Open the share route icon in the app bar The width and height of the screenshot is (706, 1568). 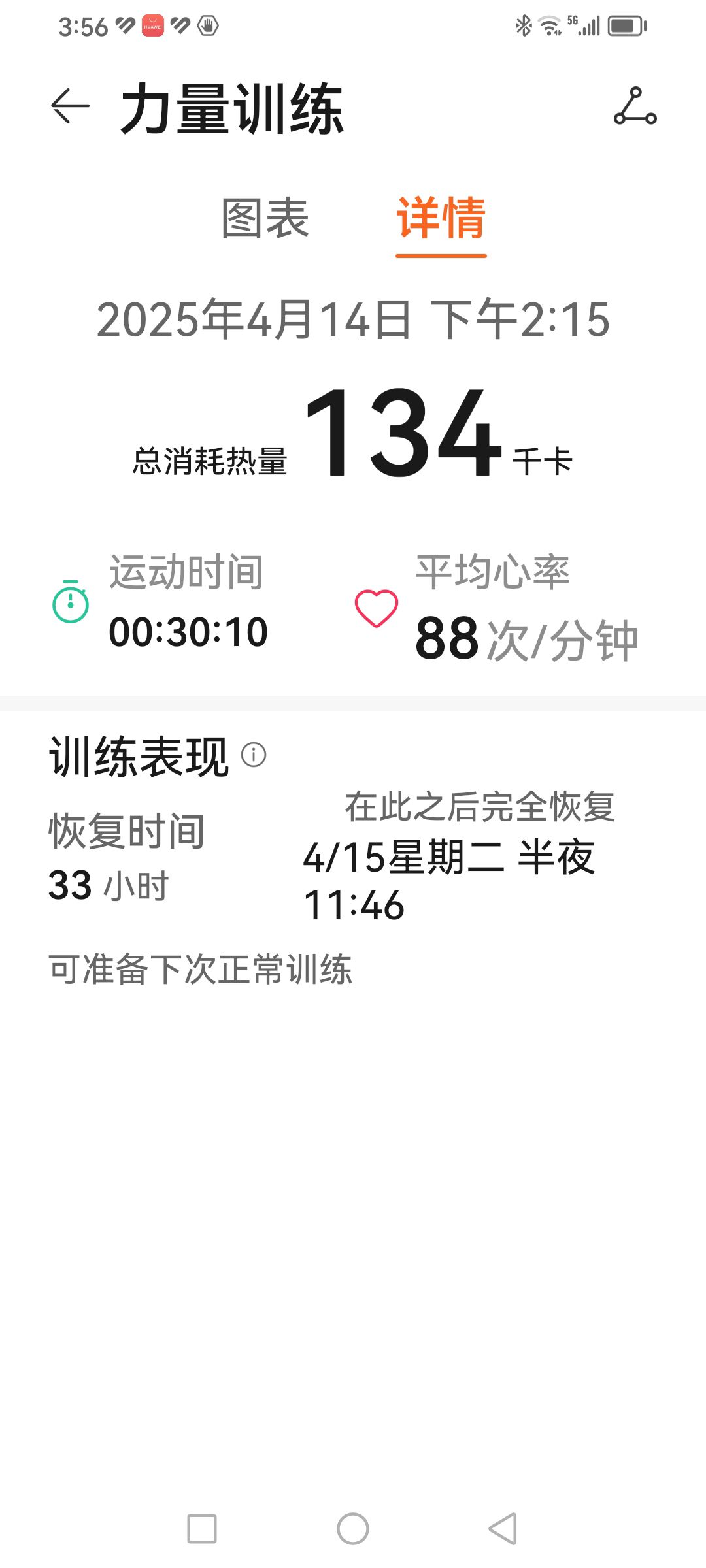635,106
